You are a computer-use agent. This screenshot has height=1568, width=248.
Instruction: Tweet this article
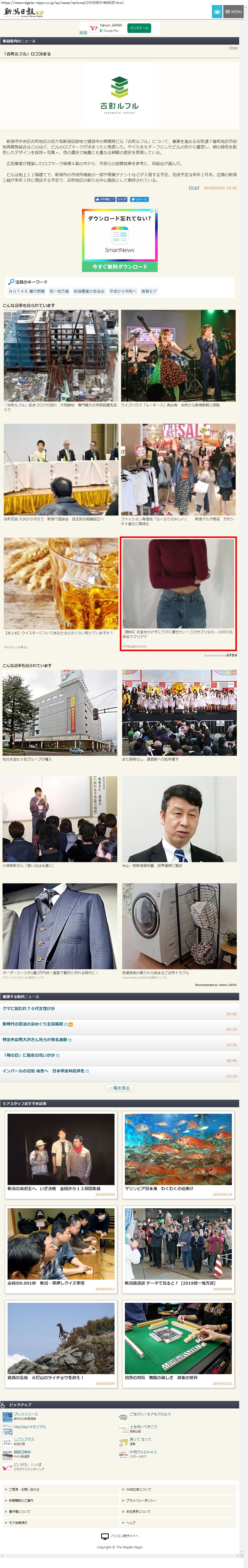pyautogui.click(x=139, y=199)
